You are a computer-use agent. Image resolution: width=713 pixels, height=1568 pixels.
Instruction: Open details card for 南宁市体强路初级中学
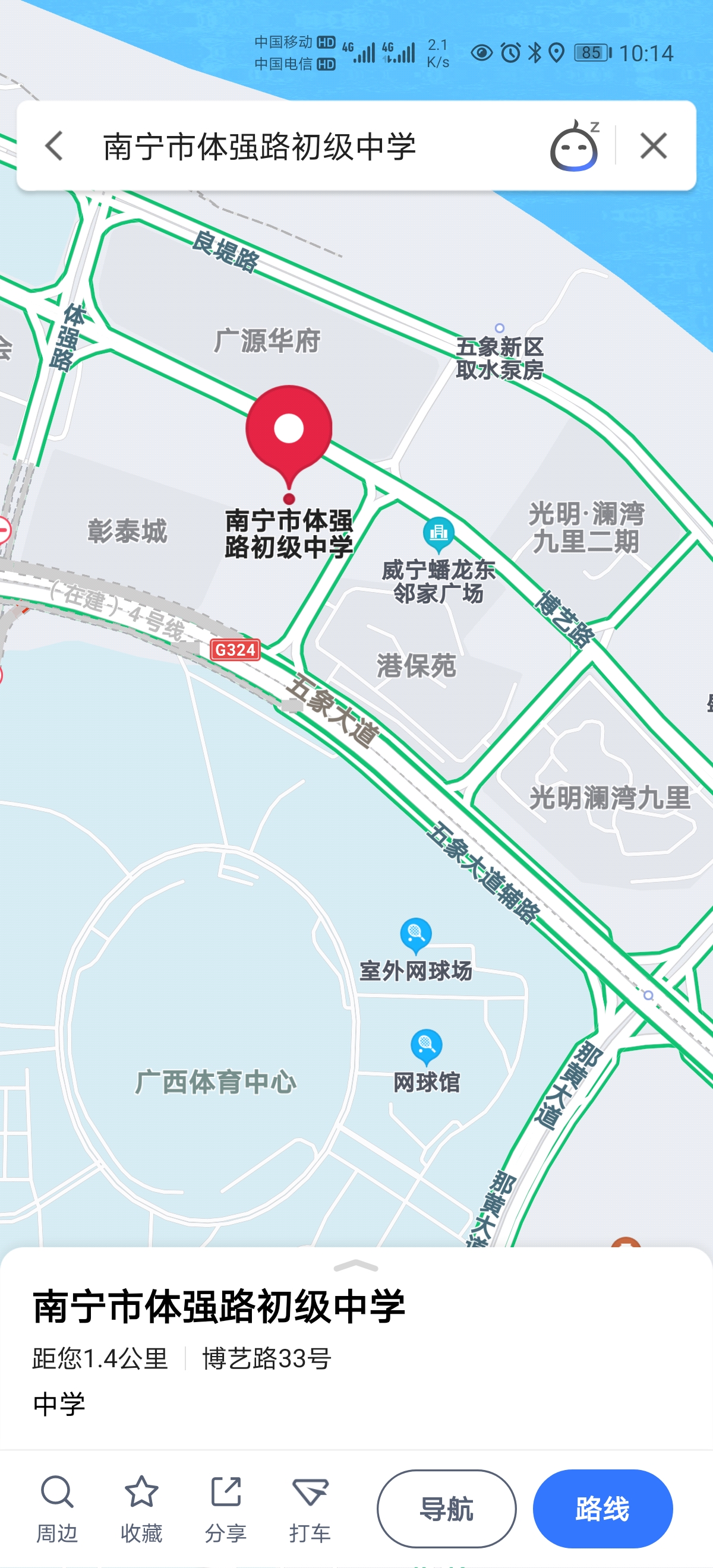tap(219, 1307)
